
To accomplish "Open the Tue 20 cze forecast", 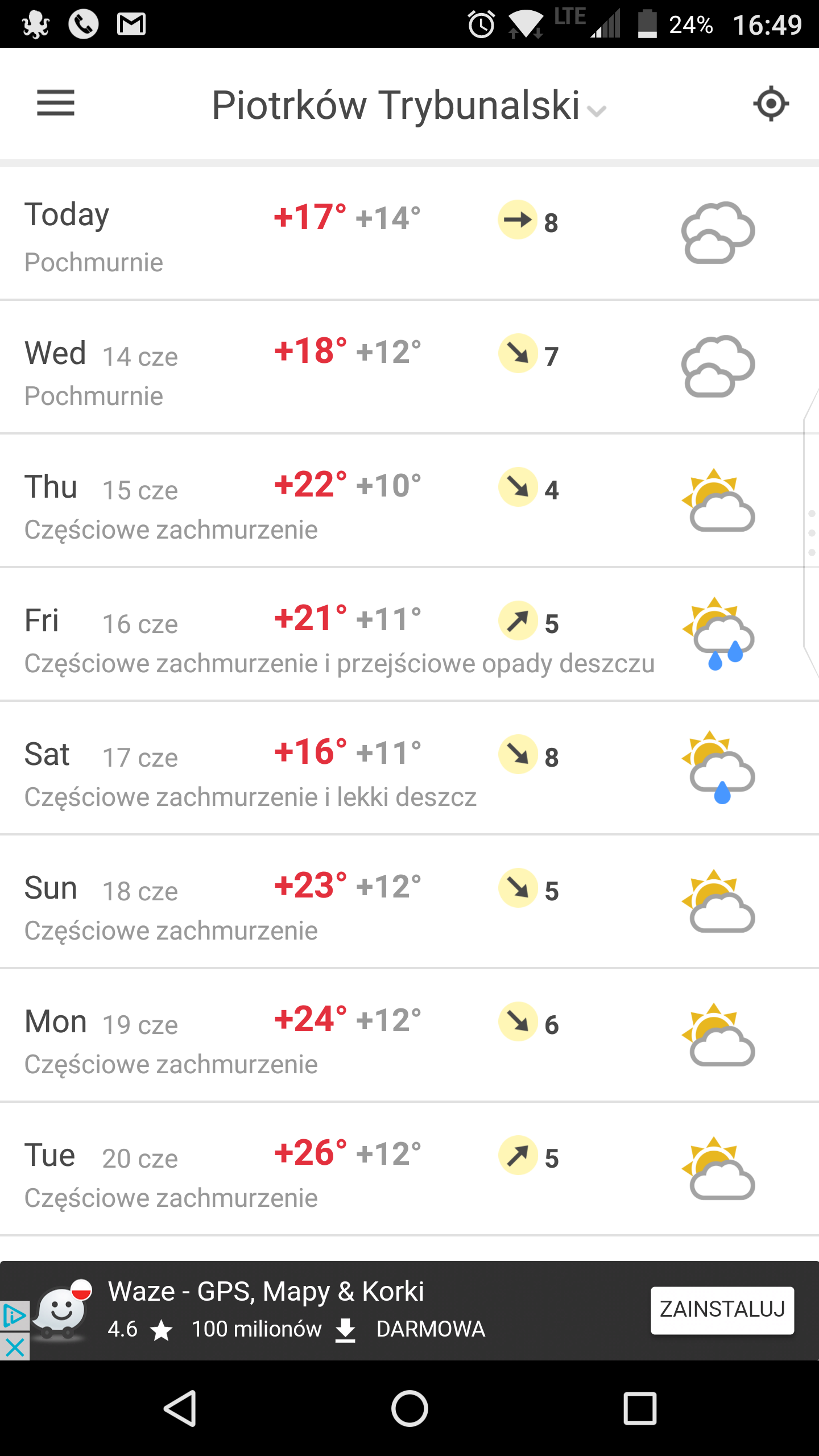I will (x=398, y=1170).
